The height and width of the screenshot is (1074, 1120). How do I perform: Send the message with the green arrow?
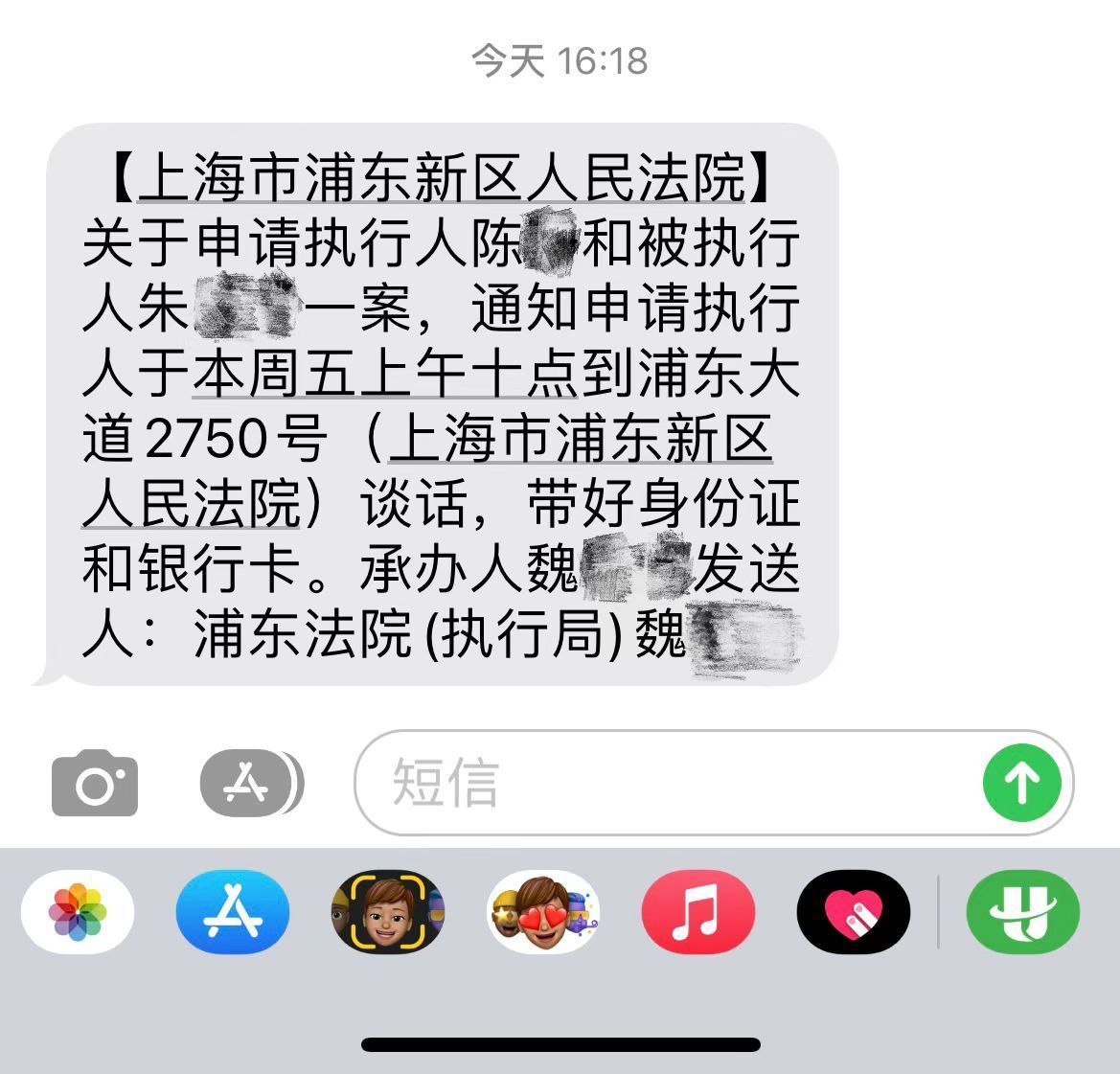[x=1021, y=783]
